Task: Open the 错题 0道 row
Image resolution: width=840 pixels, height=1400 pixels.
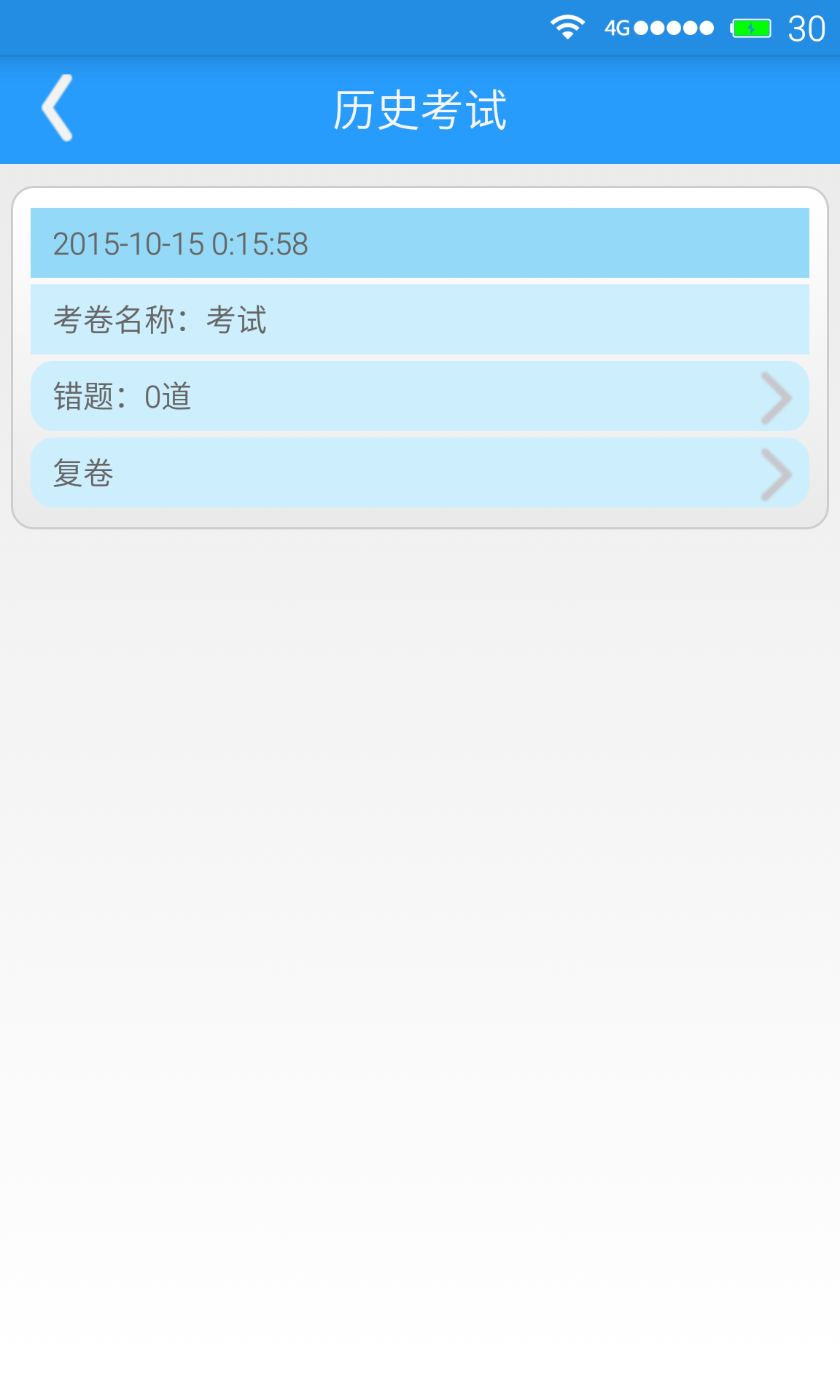Action: coord(419,396)
